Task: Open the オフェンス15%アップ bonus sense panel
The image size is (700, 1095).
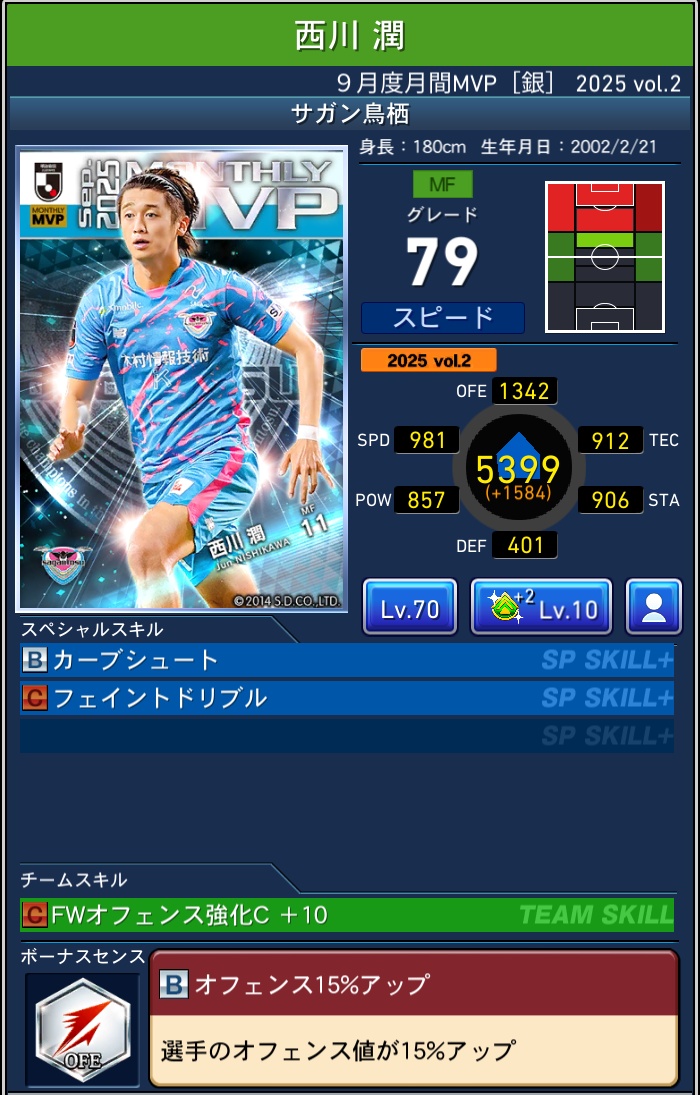Action: [x=413, y=1017]
